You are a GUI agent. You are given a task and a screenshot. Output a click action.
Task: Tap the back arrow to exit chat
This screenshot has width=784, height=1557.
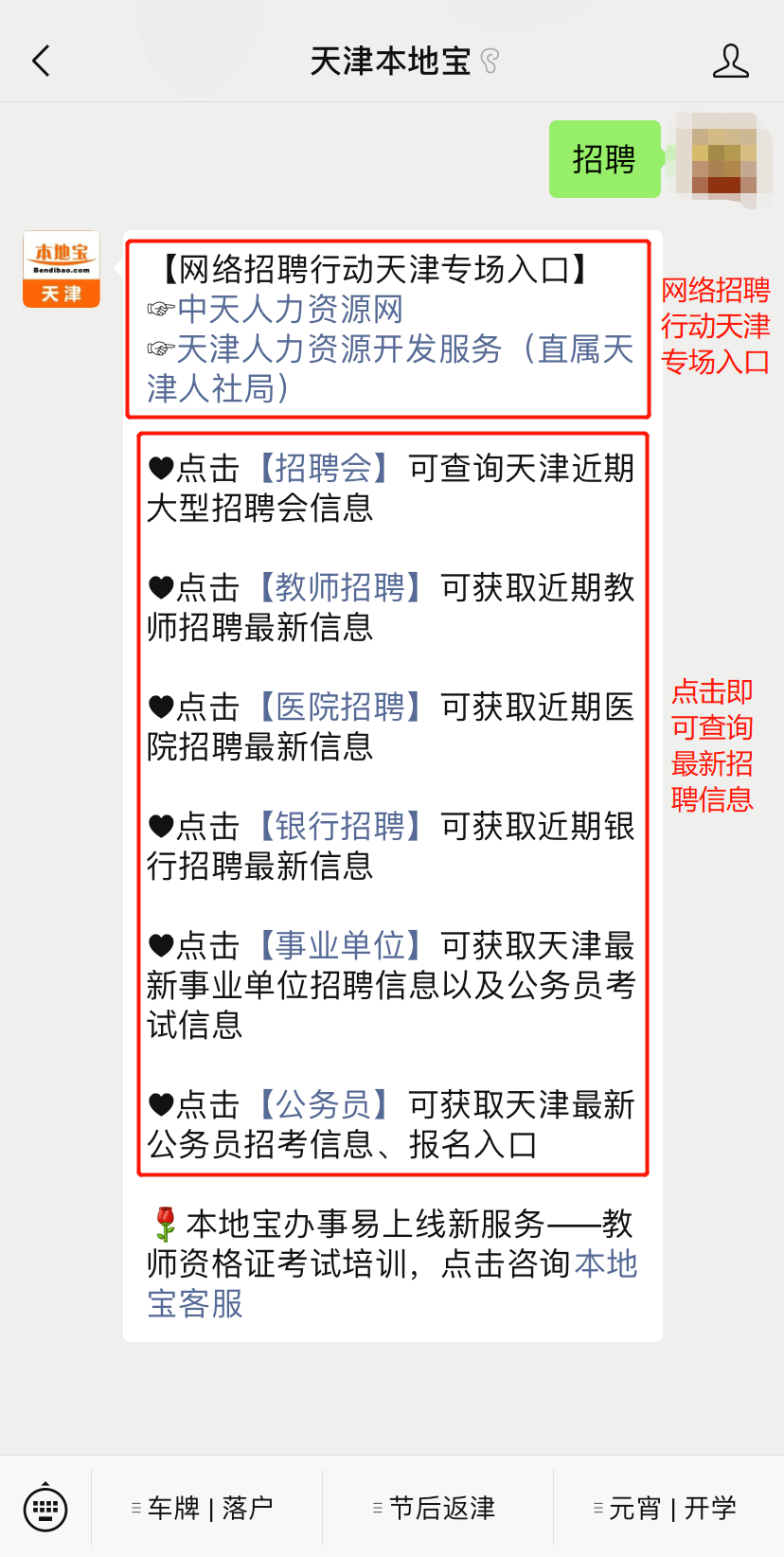point(40,60)
